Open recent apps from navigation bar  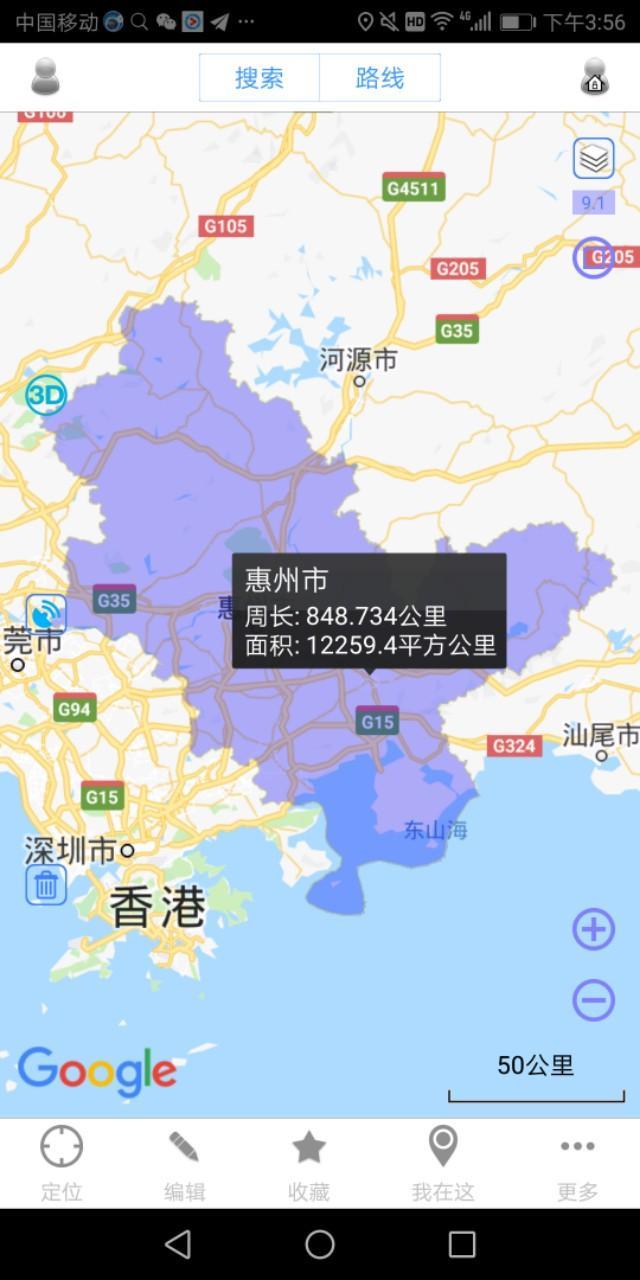click(x=462, y=1244)
